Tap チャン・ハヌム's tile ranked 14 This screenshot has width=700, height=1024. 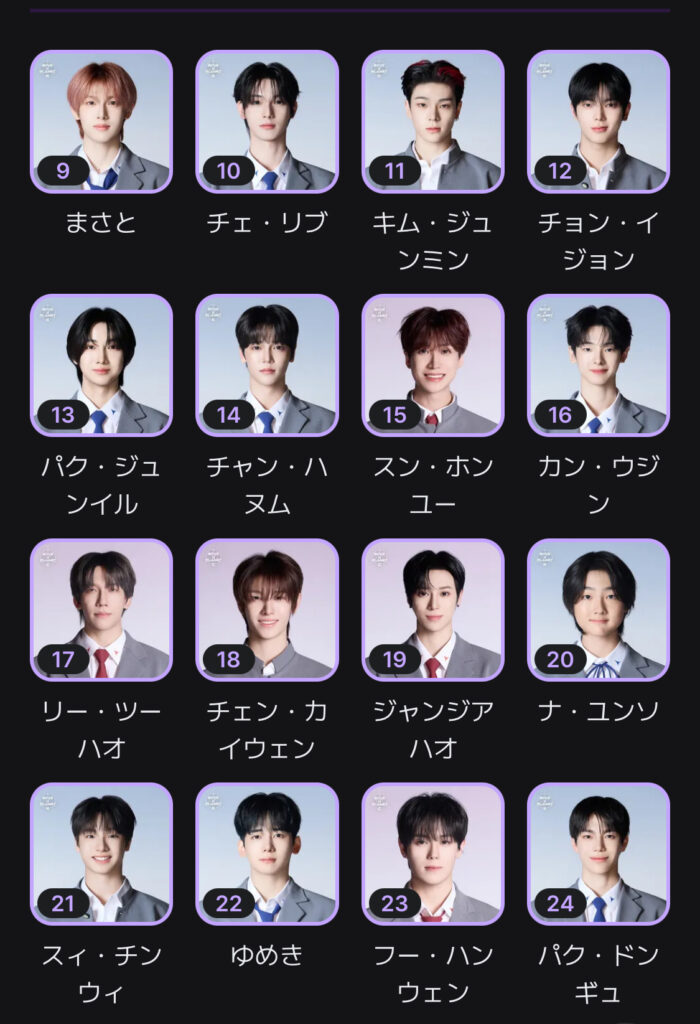coord(267,365)
